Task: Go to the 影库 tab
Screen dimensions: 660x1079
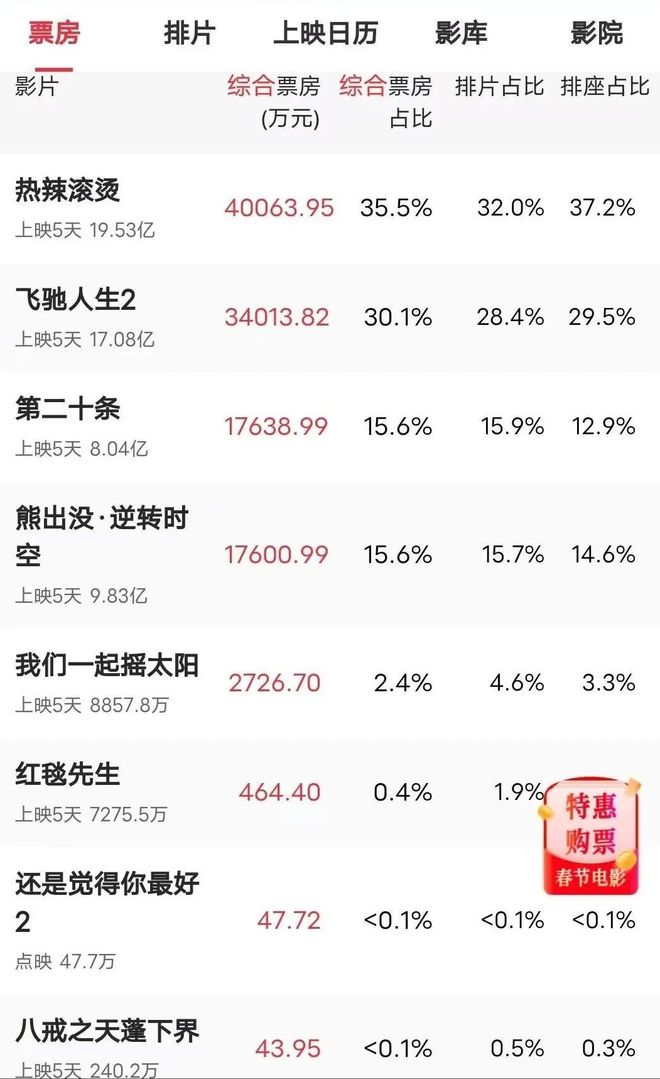Action: tap(461, 33)
